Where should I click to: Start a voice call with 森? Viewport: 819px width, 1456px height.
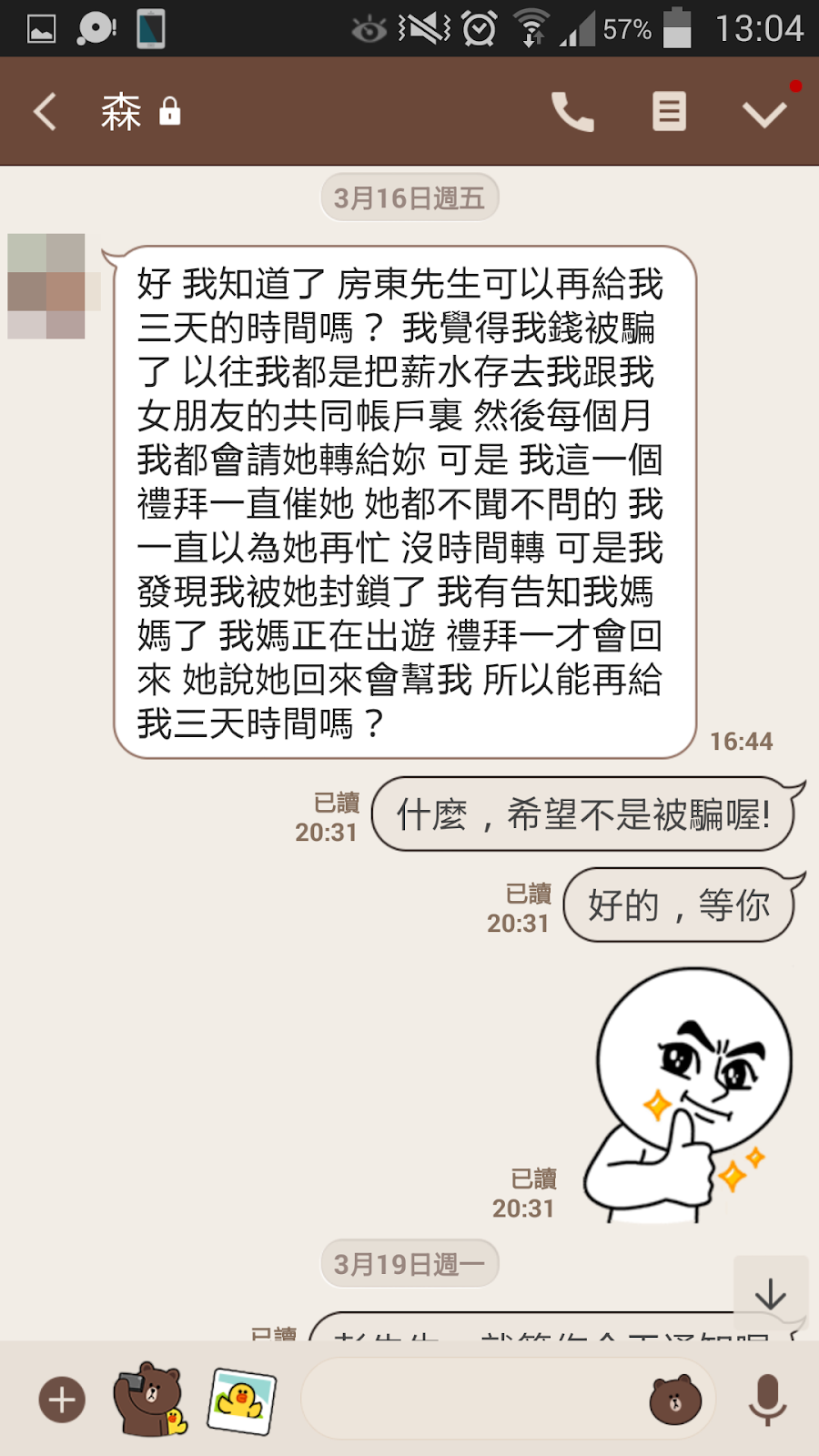click(x=572, y=112)
